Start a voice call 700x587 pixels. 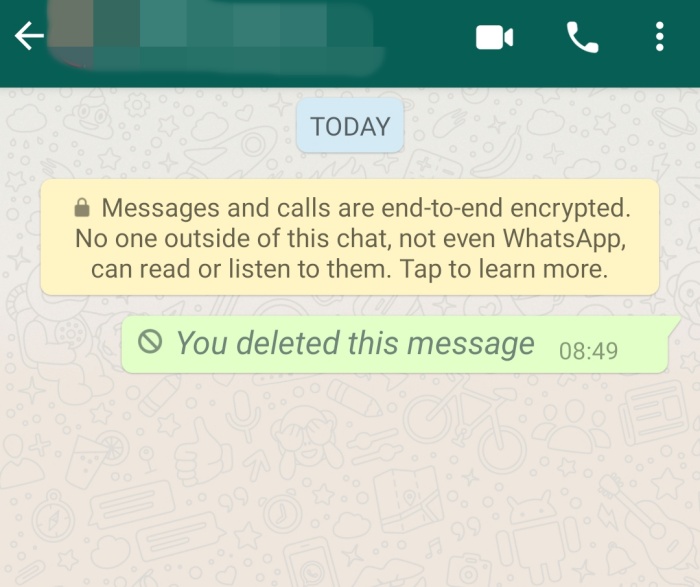(x=582, y=38)
